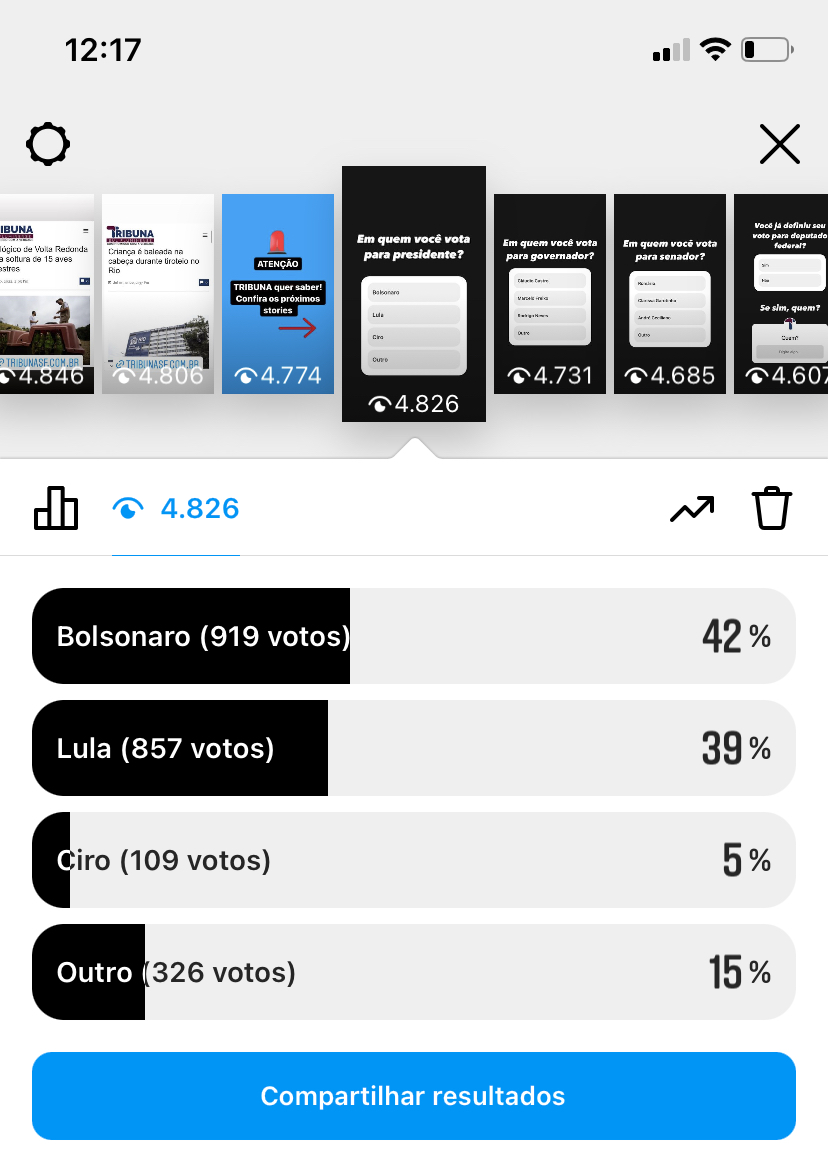Delete this story with the trash icon
Viewport: 828px width, 1174px height.
pyautogui.click(x=771, y=509)
